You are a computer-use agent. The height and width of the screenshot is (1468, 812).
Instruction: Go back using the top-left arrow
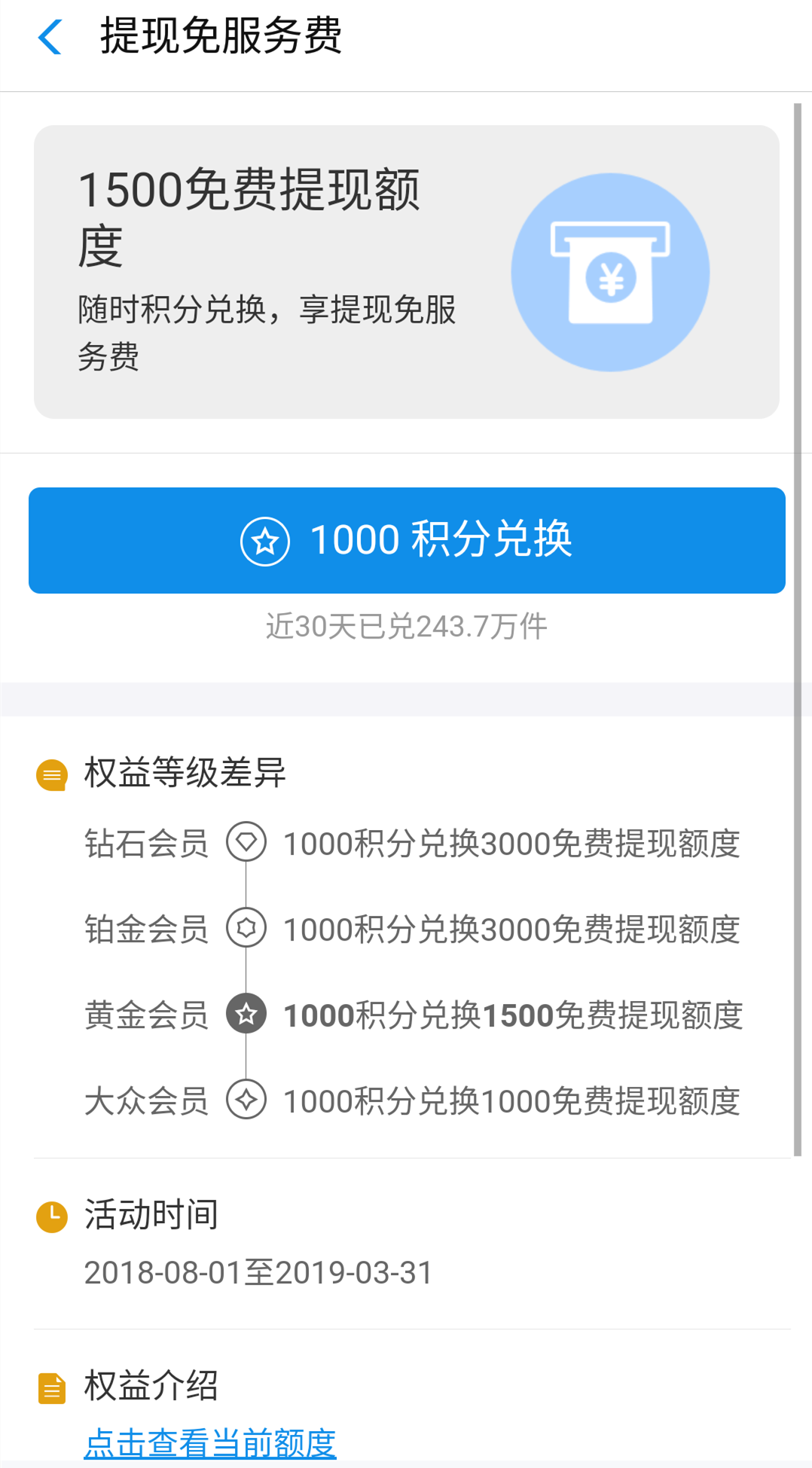50,38
